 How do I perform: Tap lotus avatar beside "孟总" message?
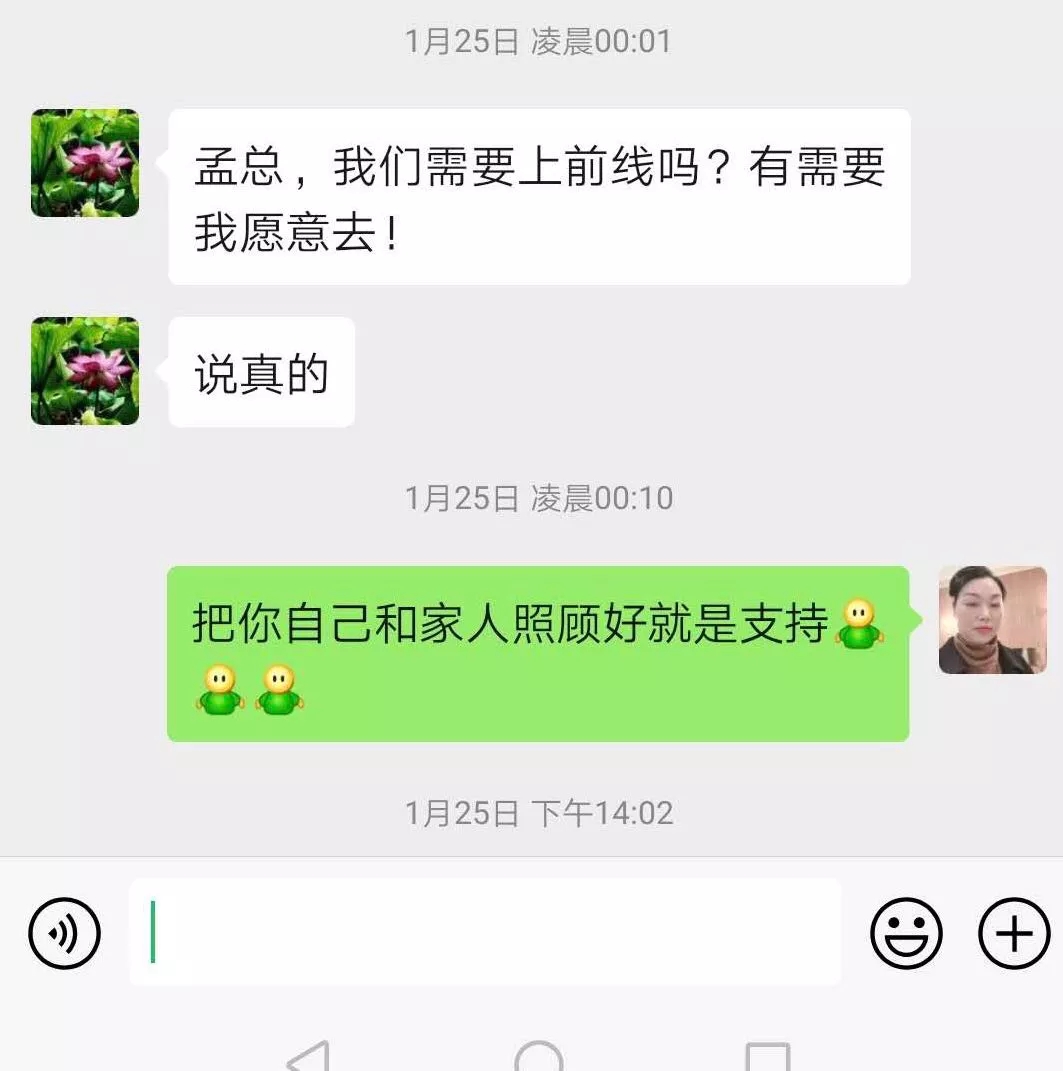(85, 163)
